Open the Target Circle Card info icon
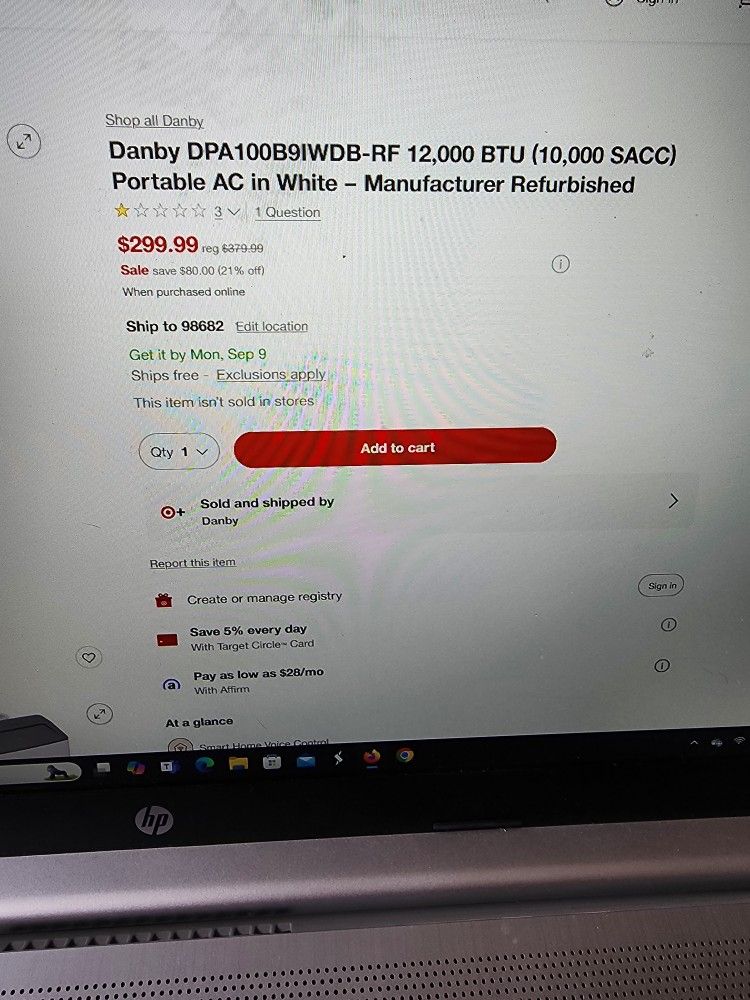Viewport: 750px width, 1000px height. tap(668, 624)
